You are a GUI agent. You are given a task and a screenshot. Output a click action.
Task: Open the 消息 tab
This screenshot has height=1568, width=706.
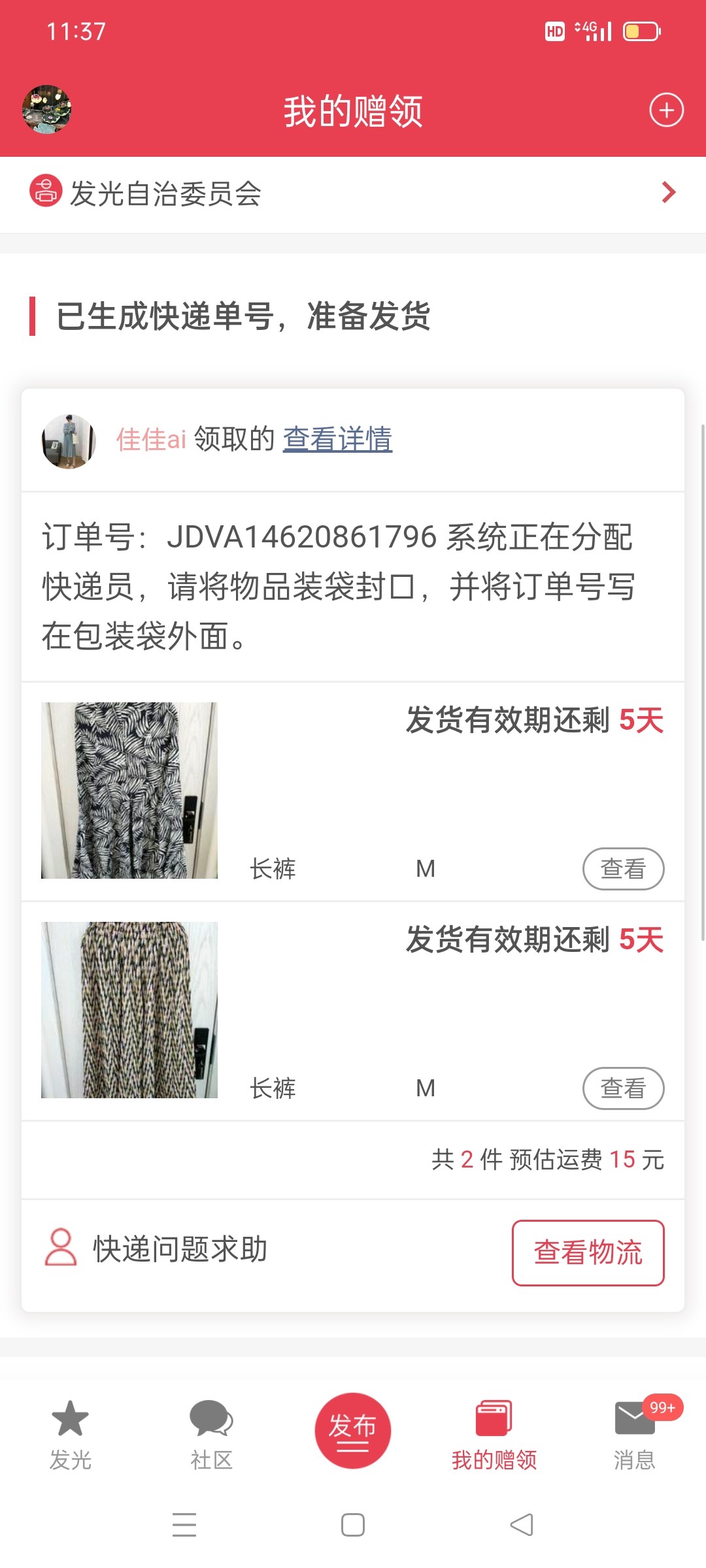coord(635,1434)
